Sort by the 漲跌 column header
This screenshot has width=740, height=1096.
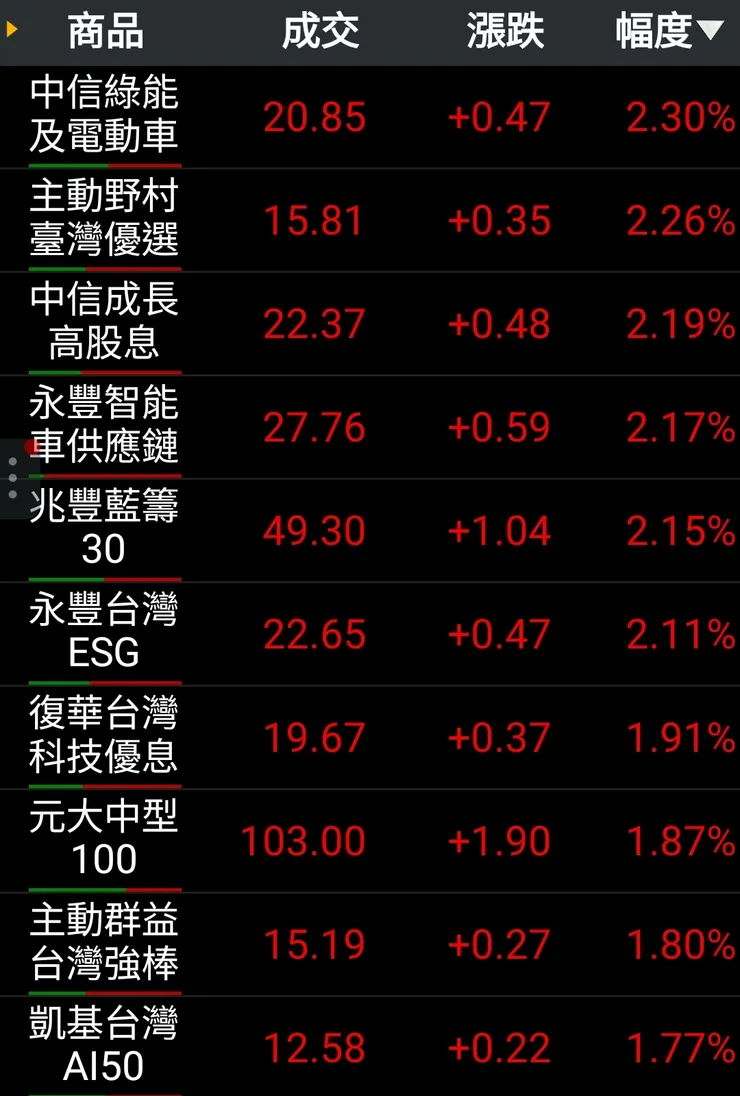[505, 32]
